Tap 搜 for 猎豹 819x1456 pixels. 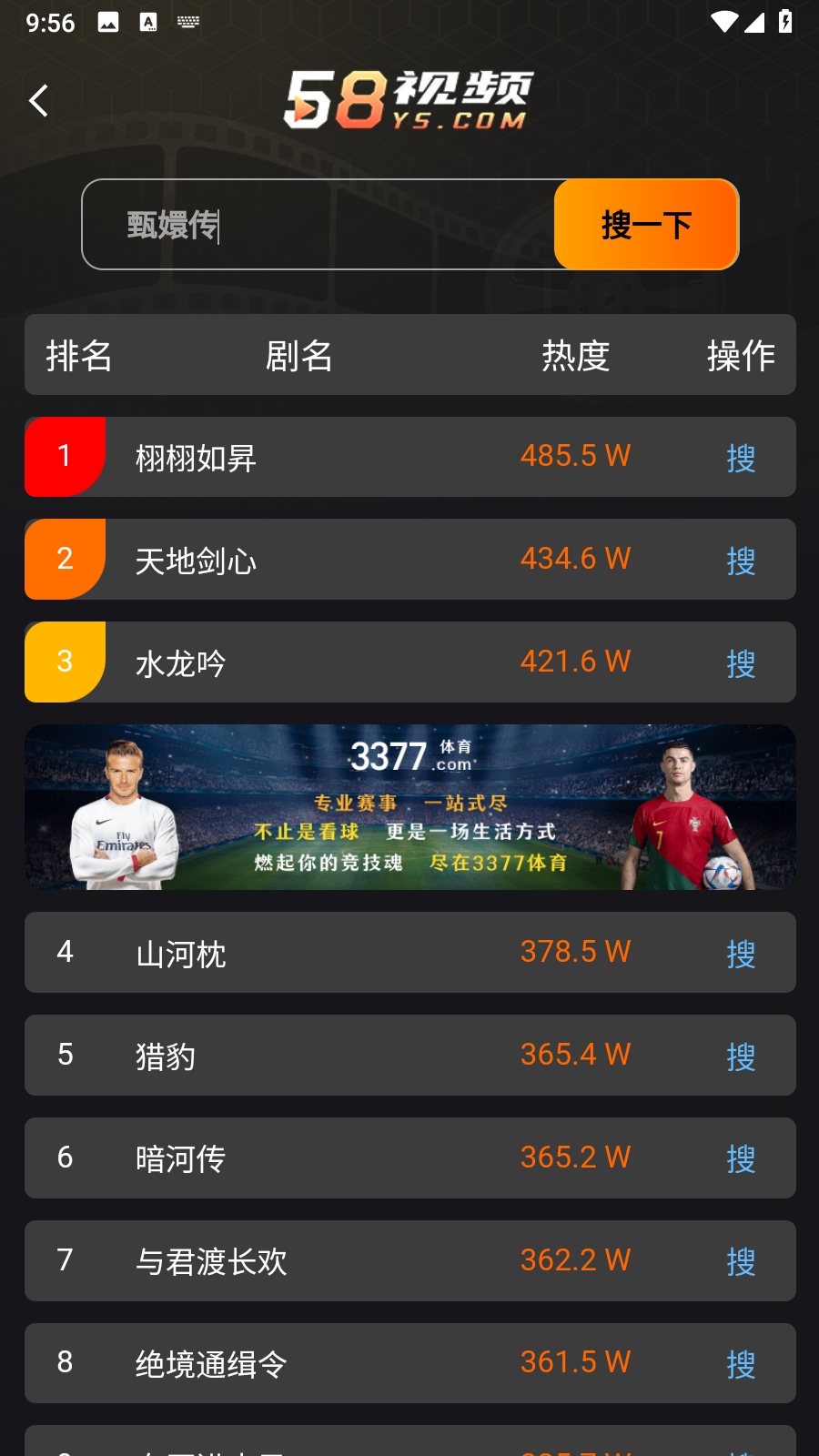(x=742, y=1057)
